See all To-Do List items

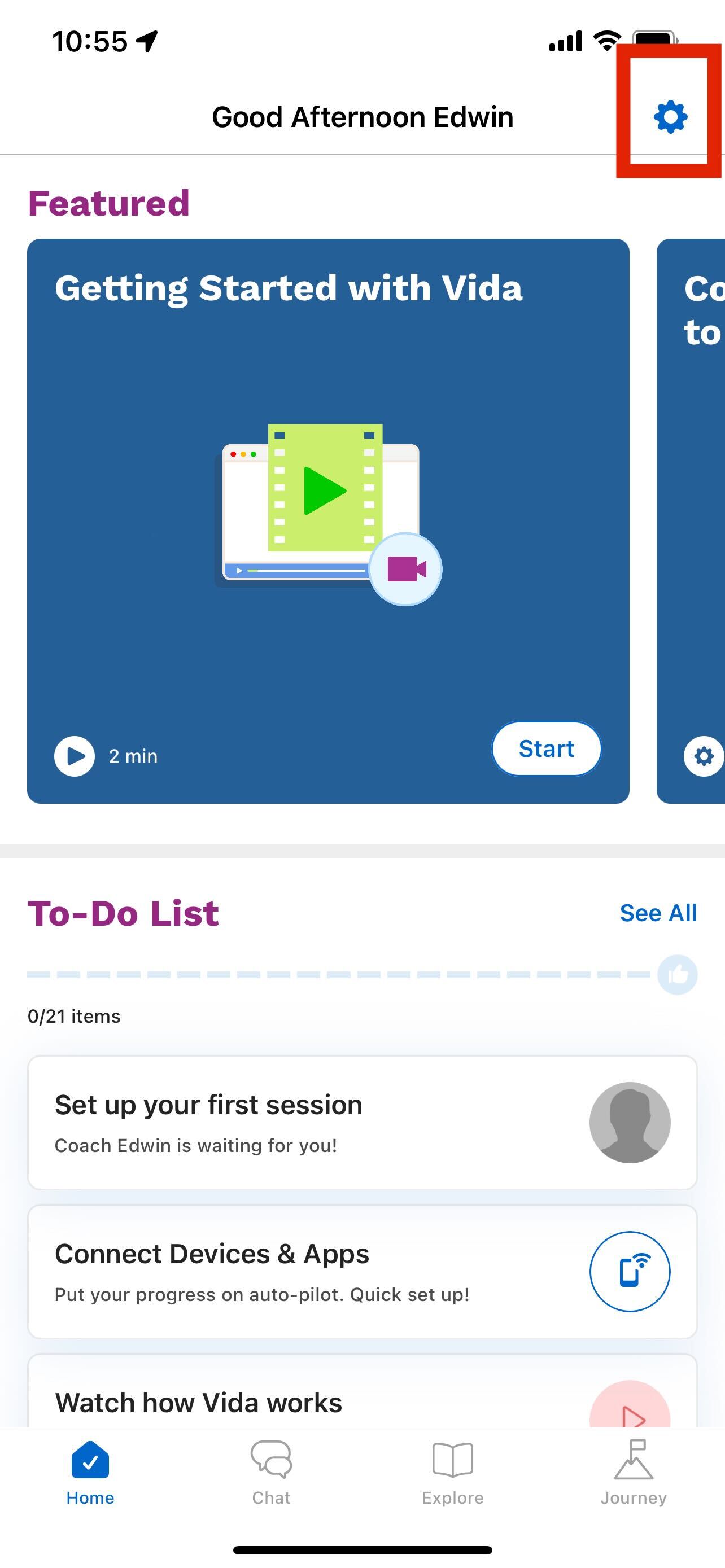pyautogui.click(x=657, y=913)
